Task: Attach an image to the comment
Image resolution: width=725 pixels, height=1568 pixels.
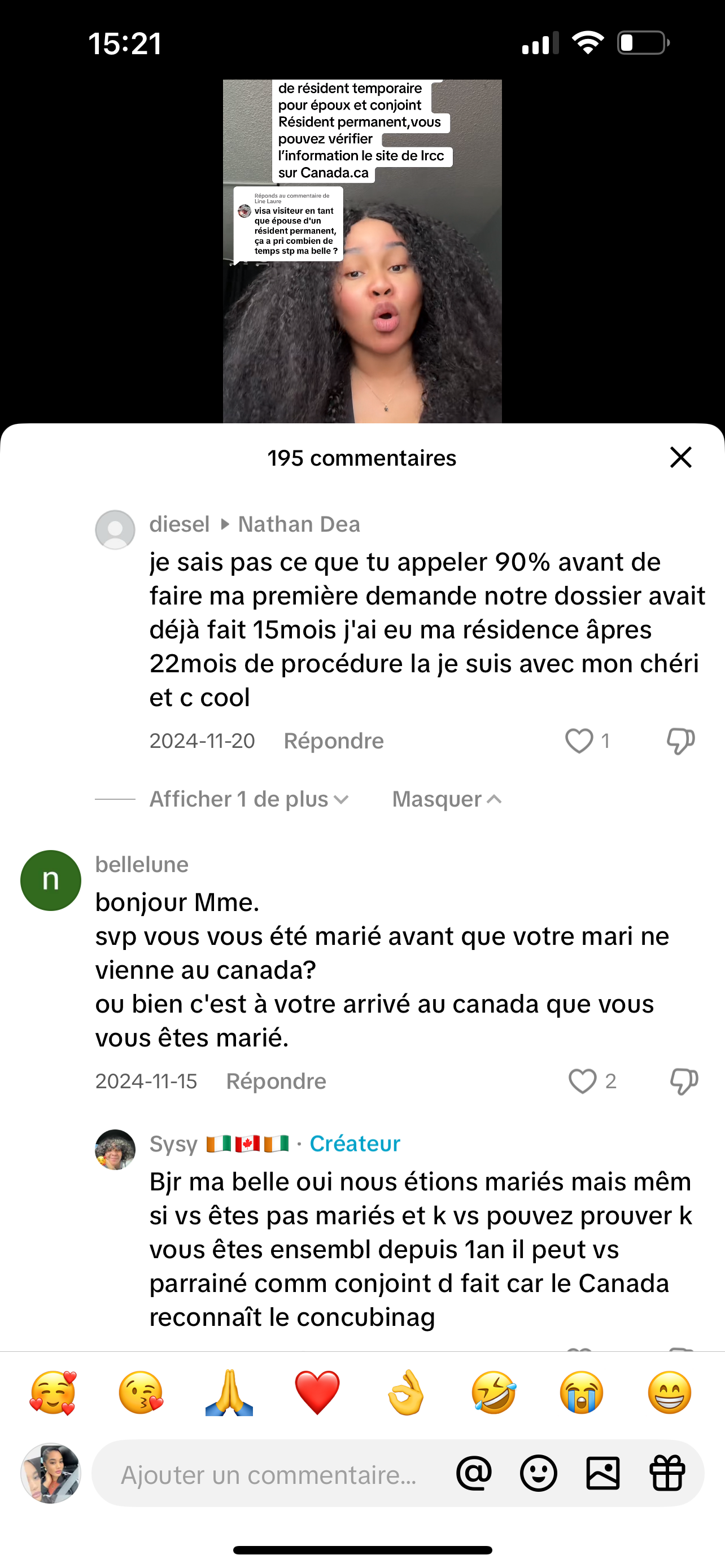Action: point(602,1474)
